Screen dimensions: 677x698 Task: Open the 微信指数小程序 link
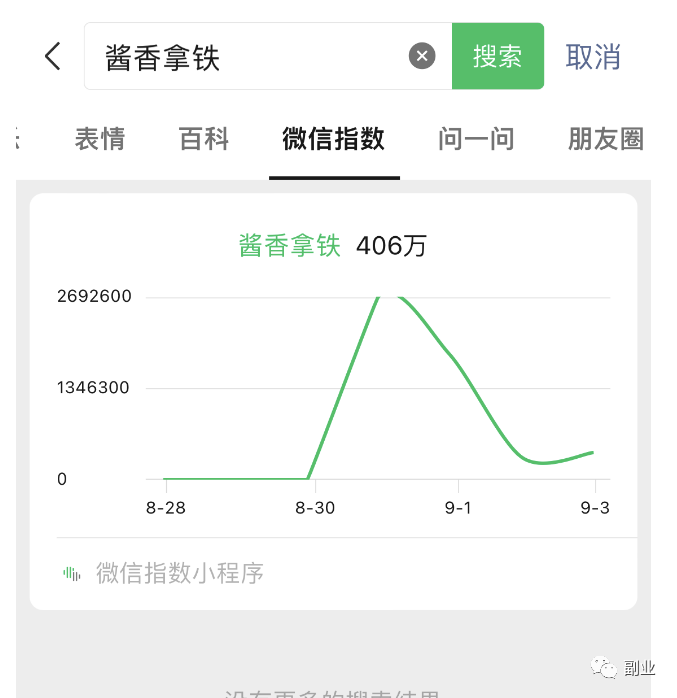tap(180, 573)
